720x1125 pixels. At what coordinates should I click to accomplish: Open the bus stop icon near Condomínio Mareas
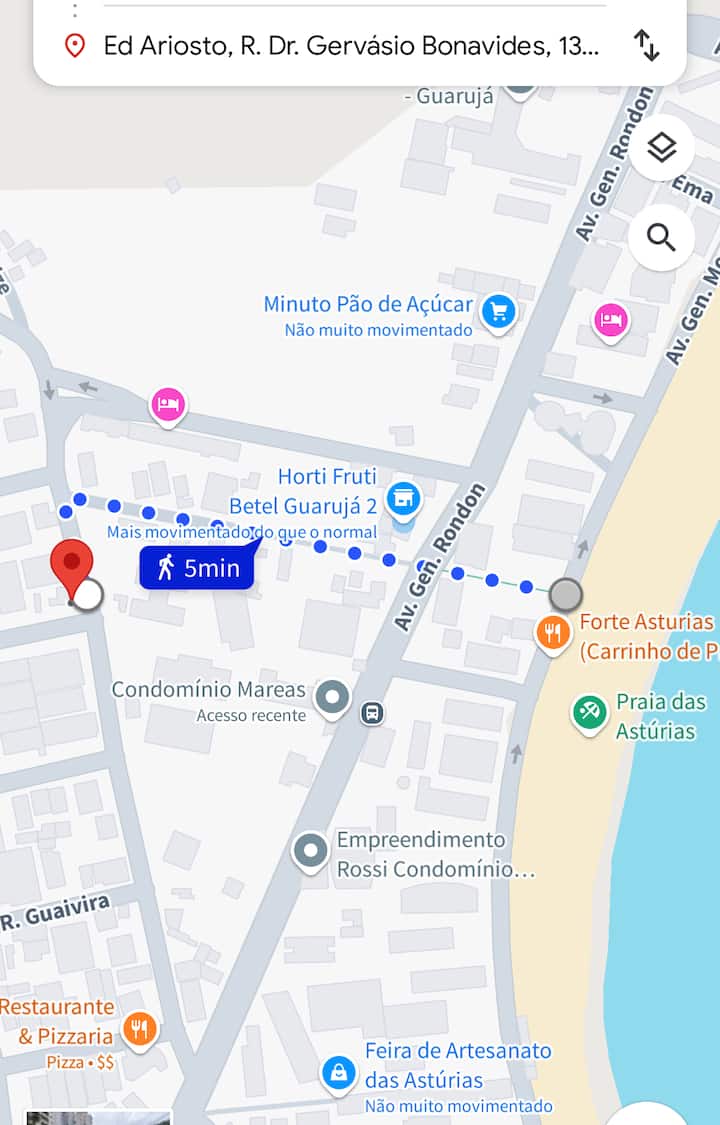372,713
